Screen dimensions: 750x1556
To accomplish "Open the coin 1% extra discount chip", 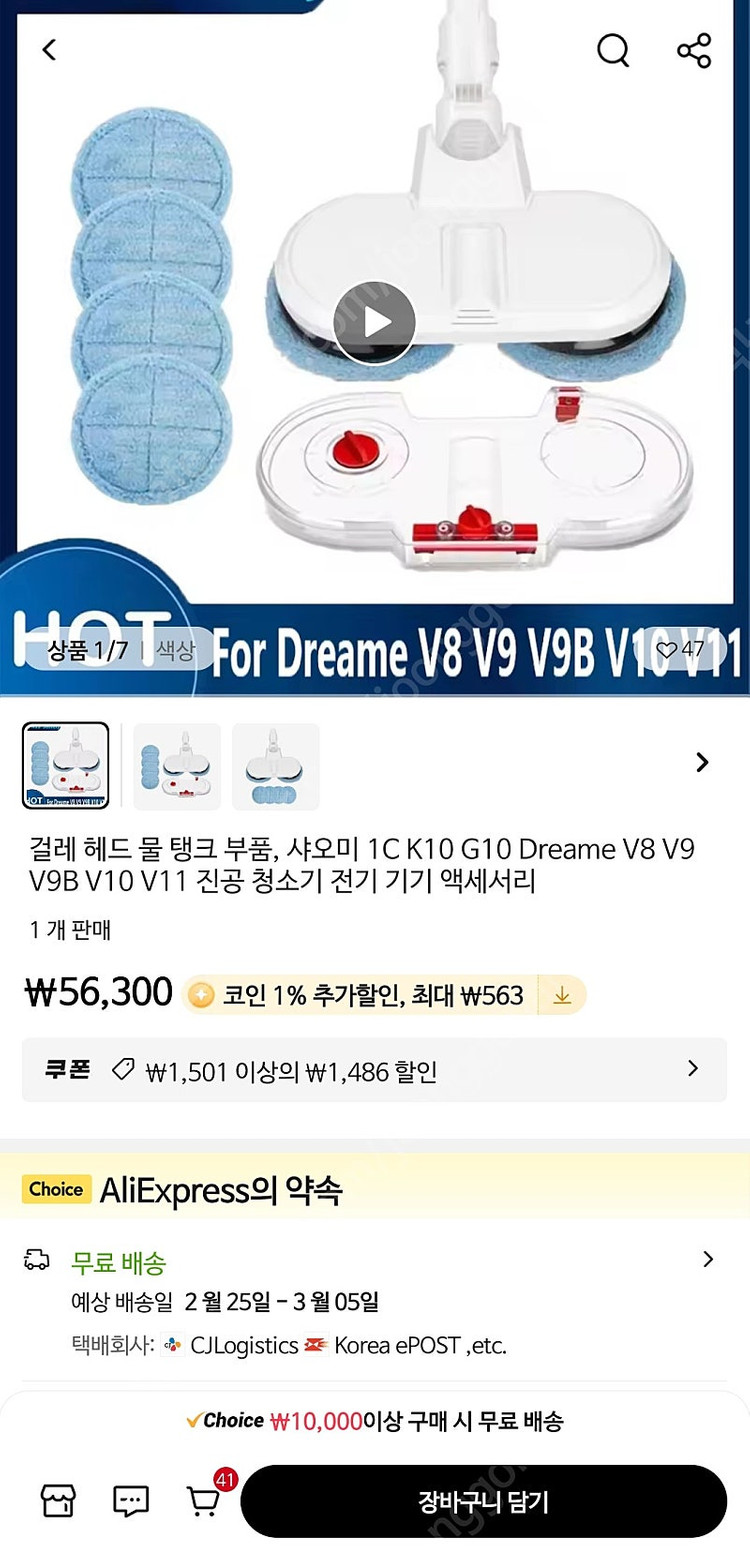I will pos(384,995).
